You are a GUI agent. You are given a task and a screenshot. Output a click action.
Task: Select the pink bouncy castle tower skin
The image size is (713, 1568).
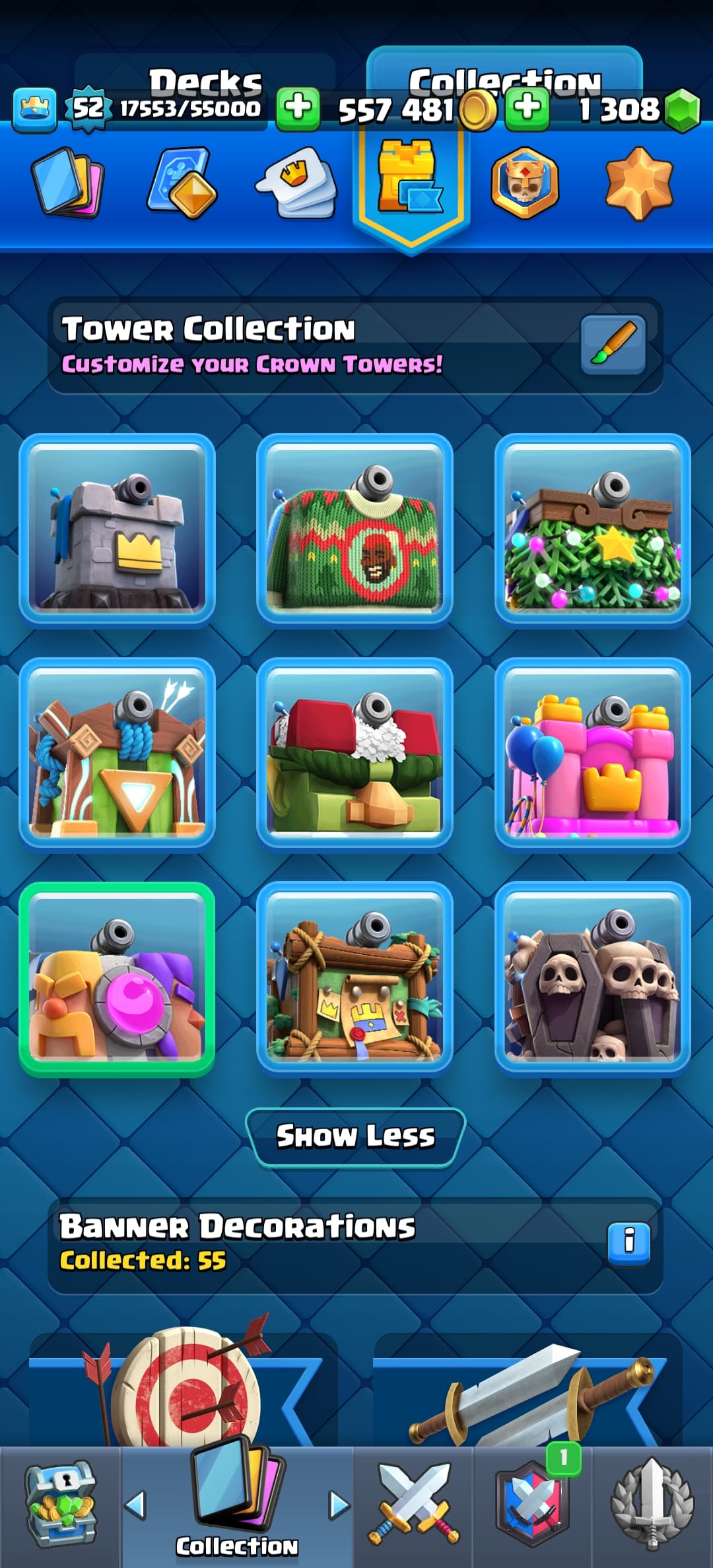tap(592, 754)
